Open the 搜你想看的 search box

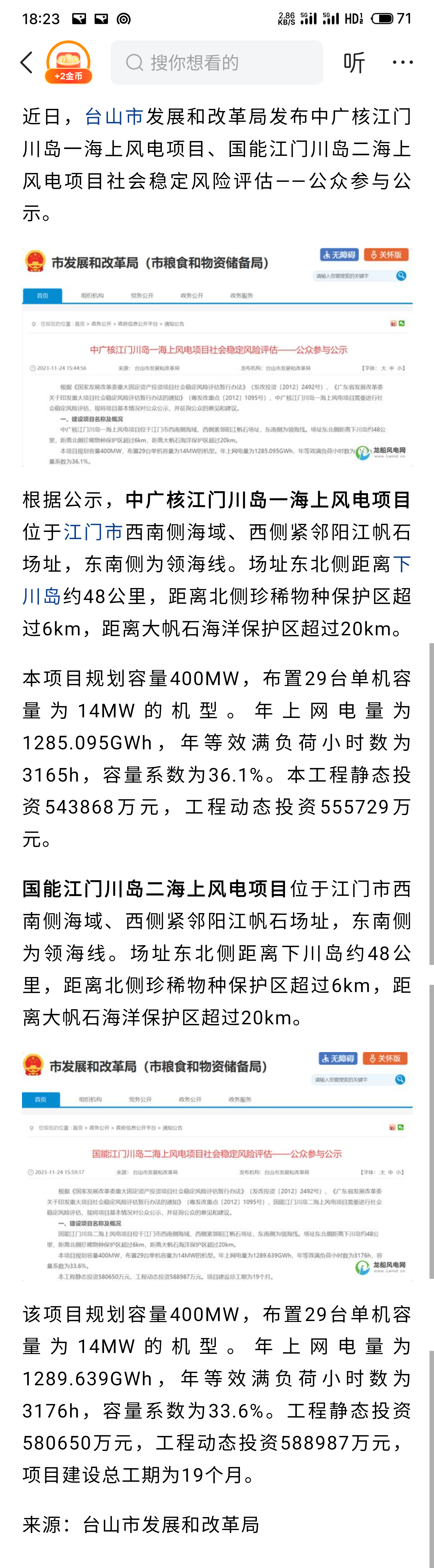(217, 63)
